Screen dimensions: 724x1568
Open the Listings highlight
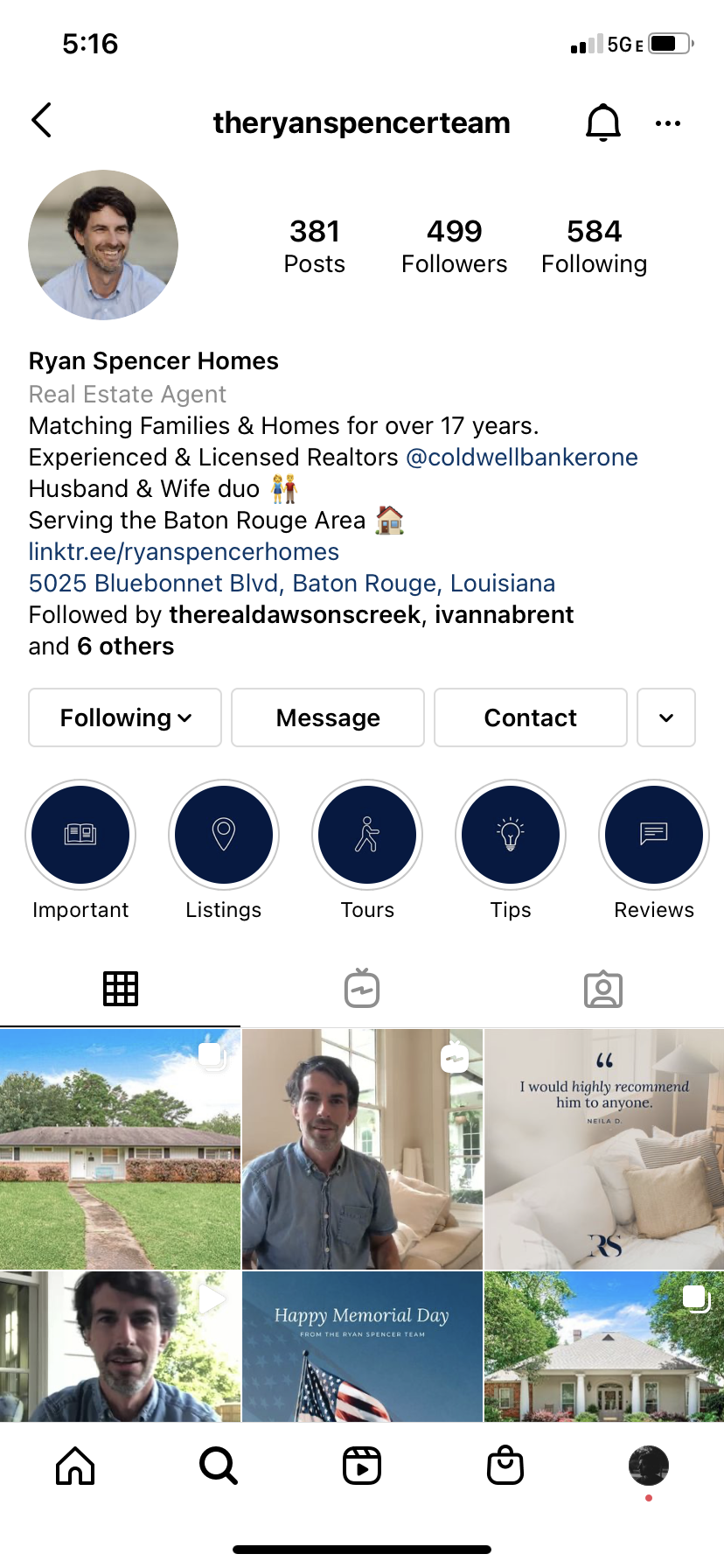224,835
